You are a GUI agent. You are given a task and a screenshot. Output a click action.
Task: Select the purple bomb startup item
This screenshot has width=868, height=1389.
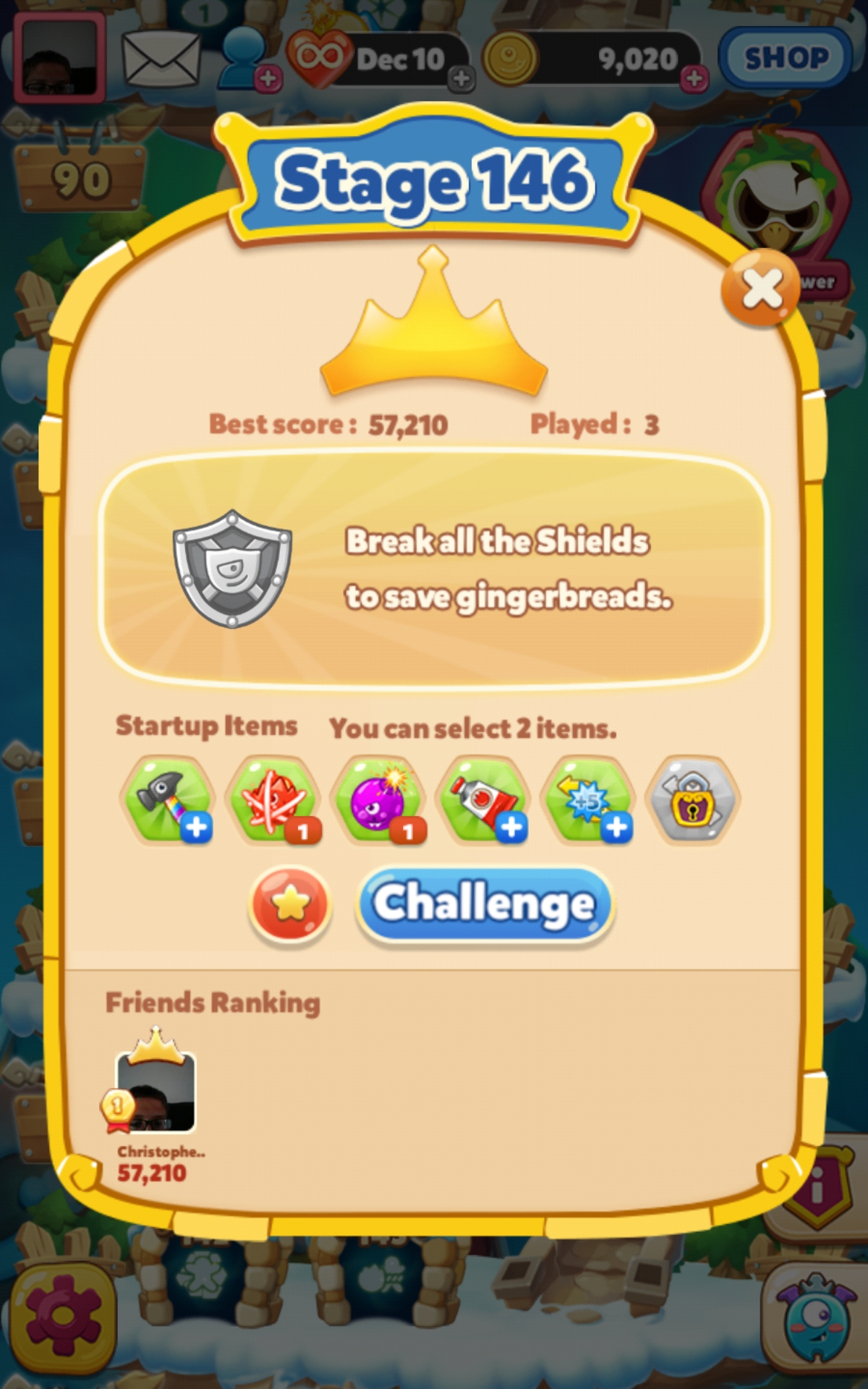(x=378, y=799)
